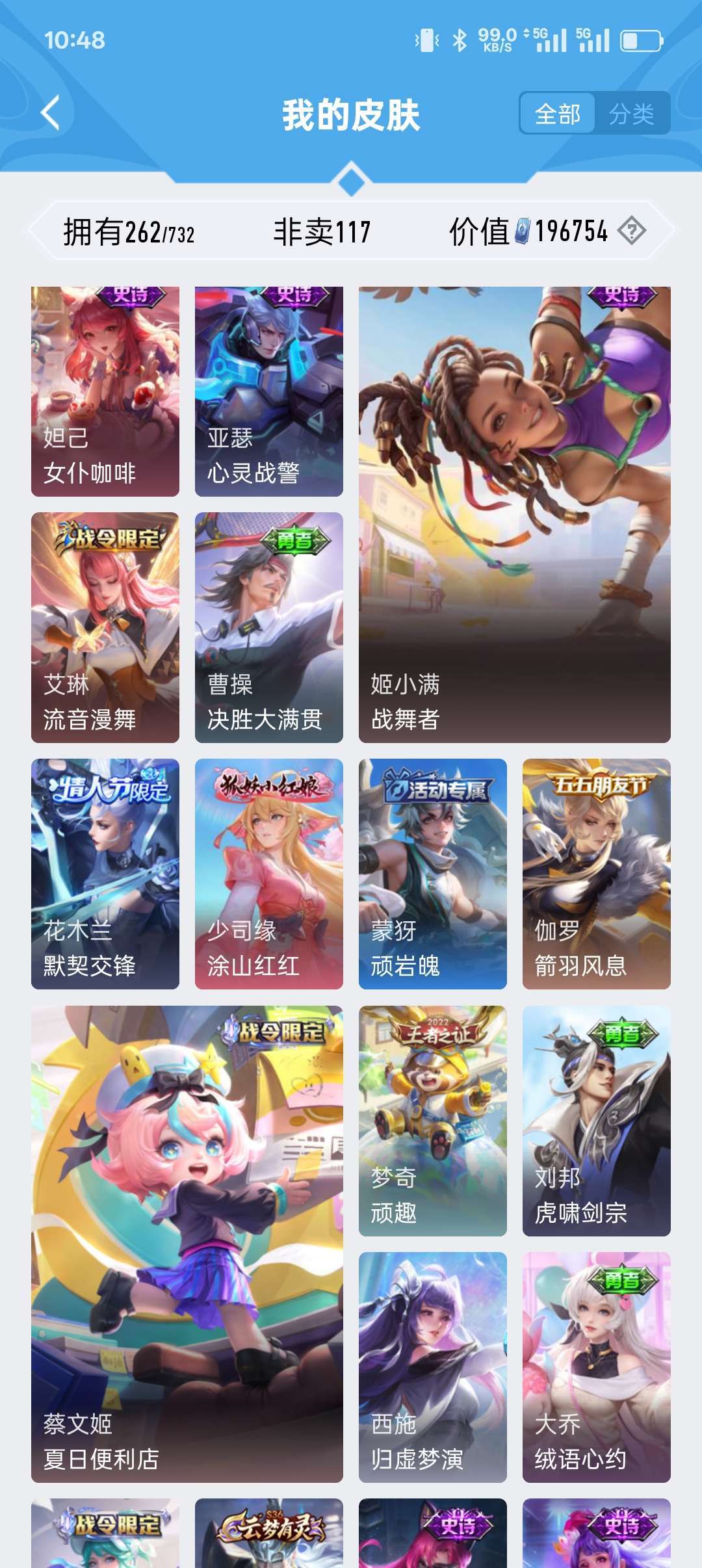View the 大乔 绒语心约 skin
Screen dimensions: 702x1568
[597, 1367]
